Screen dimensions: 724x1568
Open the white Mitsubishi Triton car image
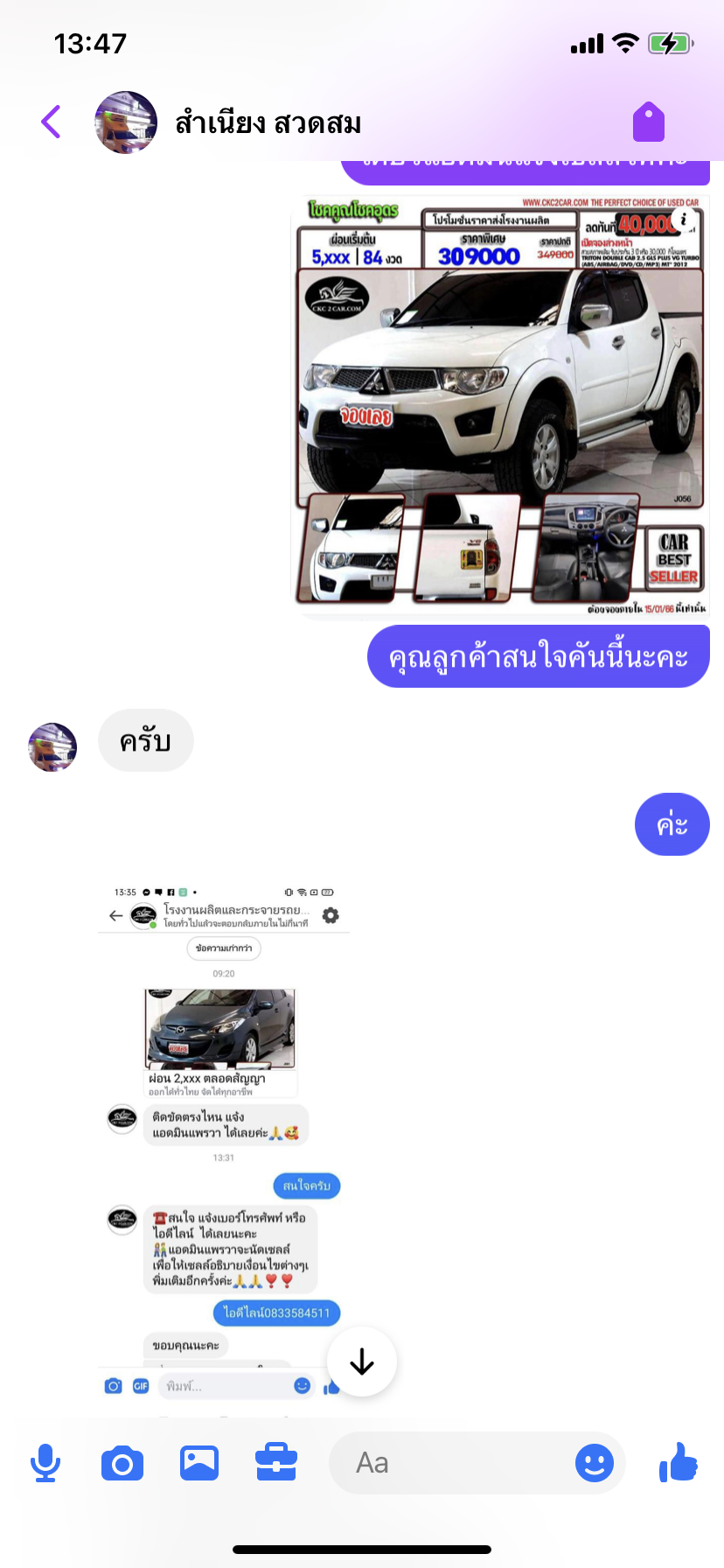[500, 406]
